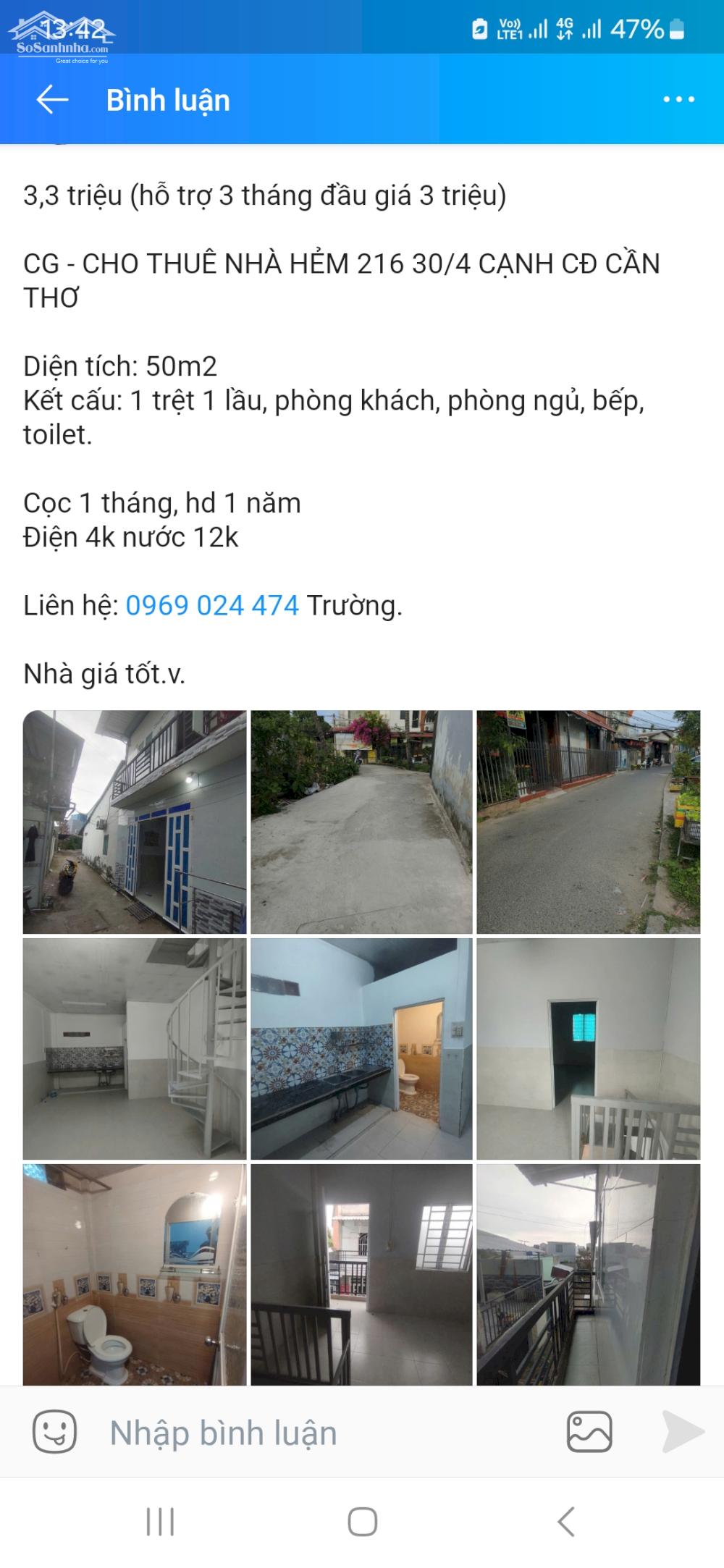Attach an image to the comment
This screenshot has width=724, height=1568.
click(589, 1431)
